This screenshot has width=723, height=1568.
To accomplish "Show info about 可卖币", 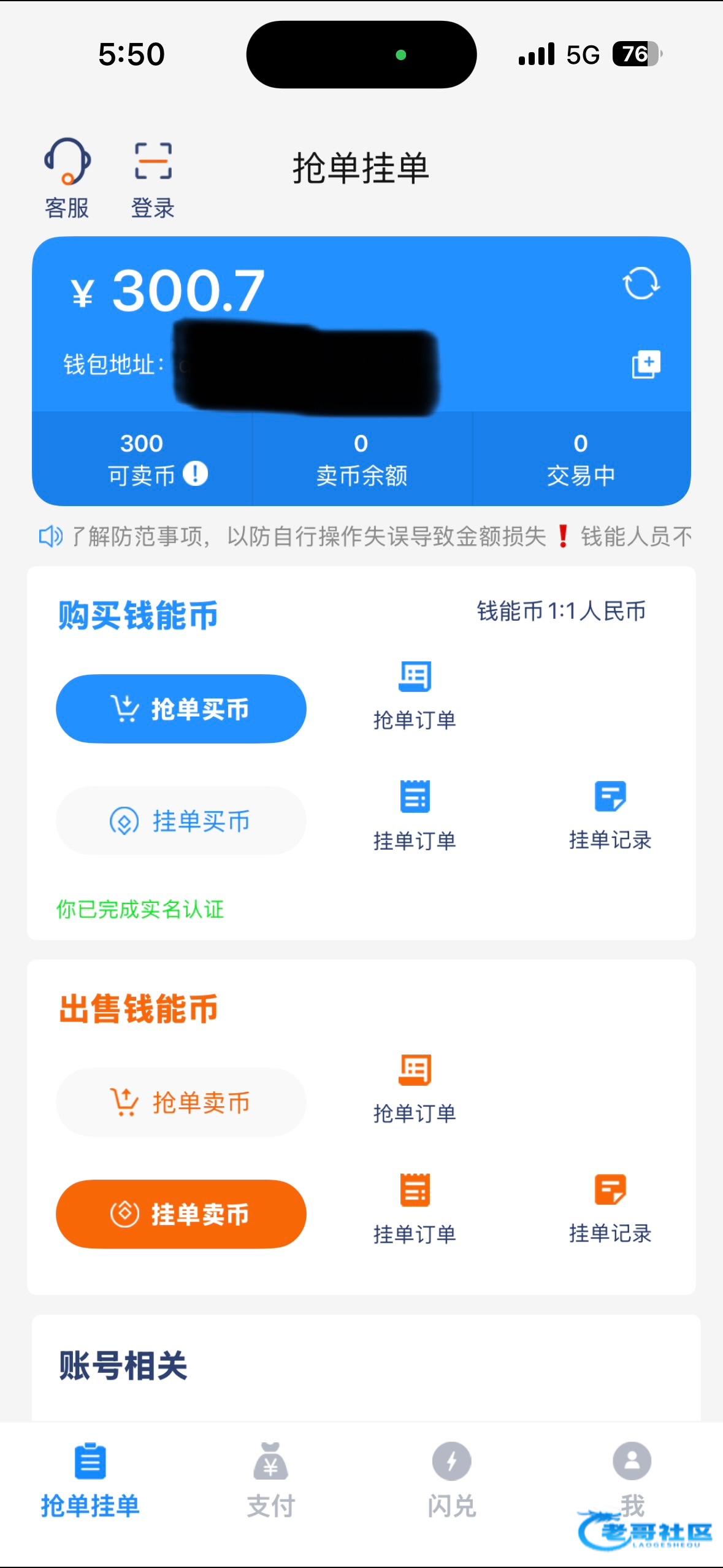I will click(196, 474).
